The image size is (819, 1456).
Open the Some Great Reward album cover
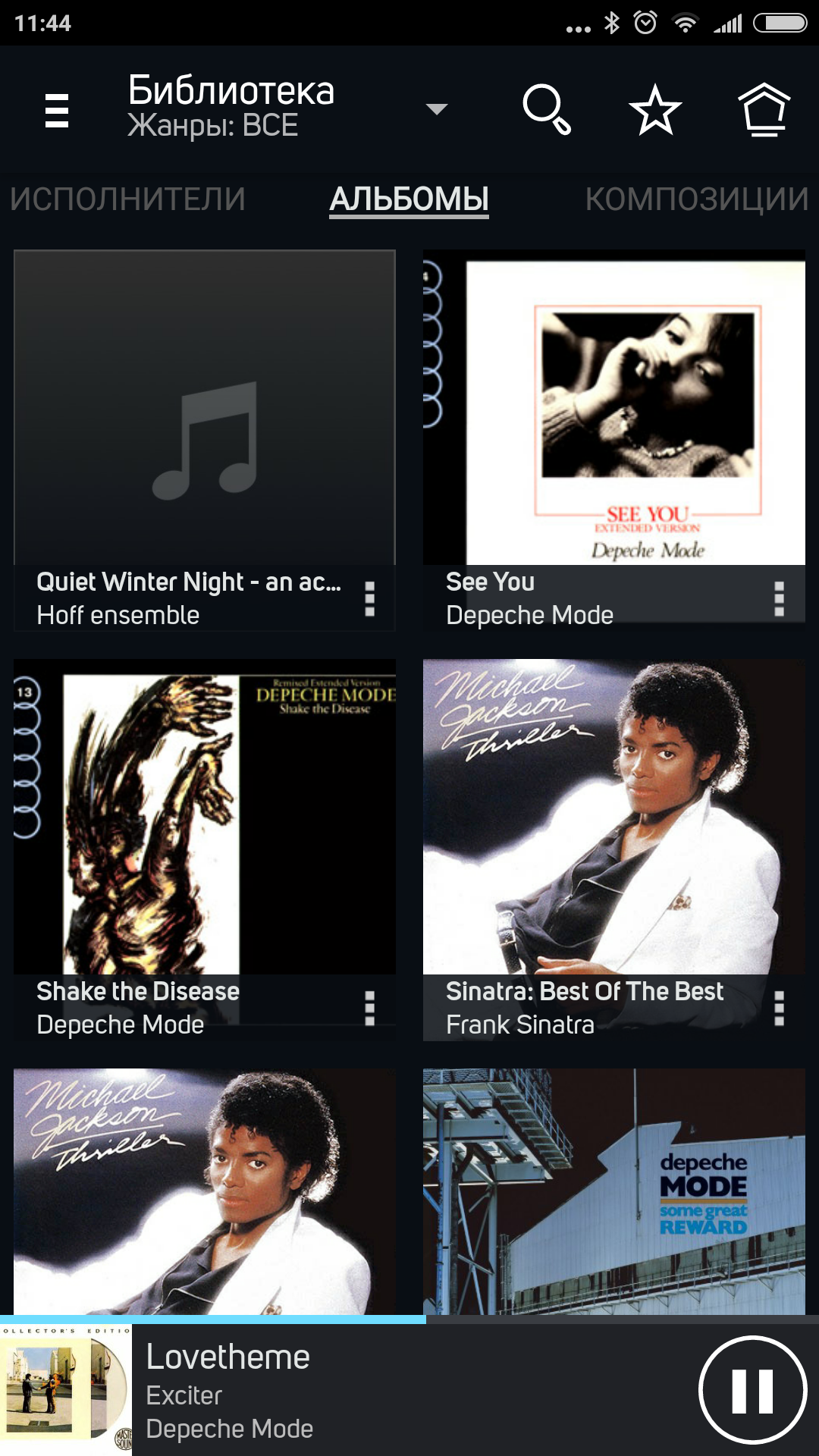tap(613, 1191)
